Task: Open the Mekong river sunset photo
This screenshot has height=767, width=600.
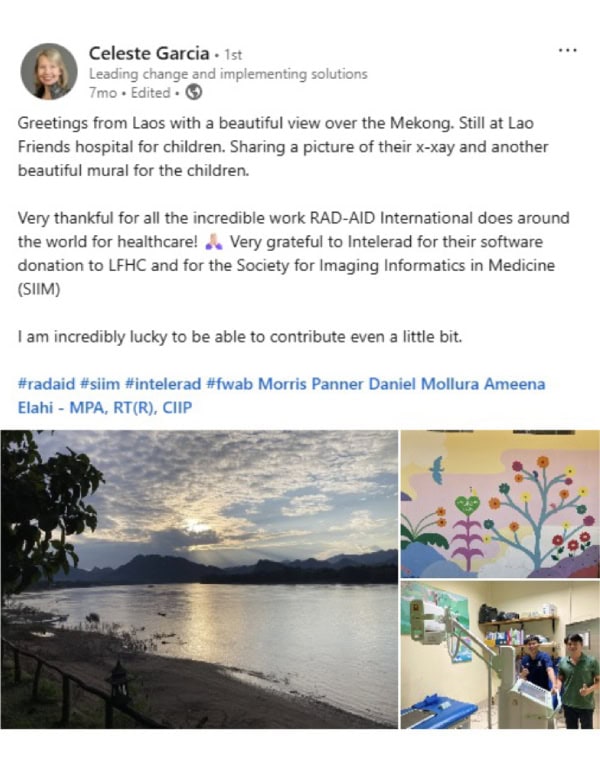Action: point(200,578)
